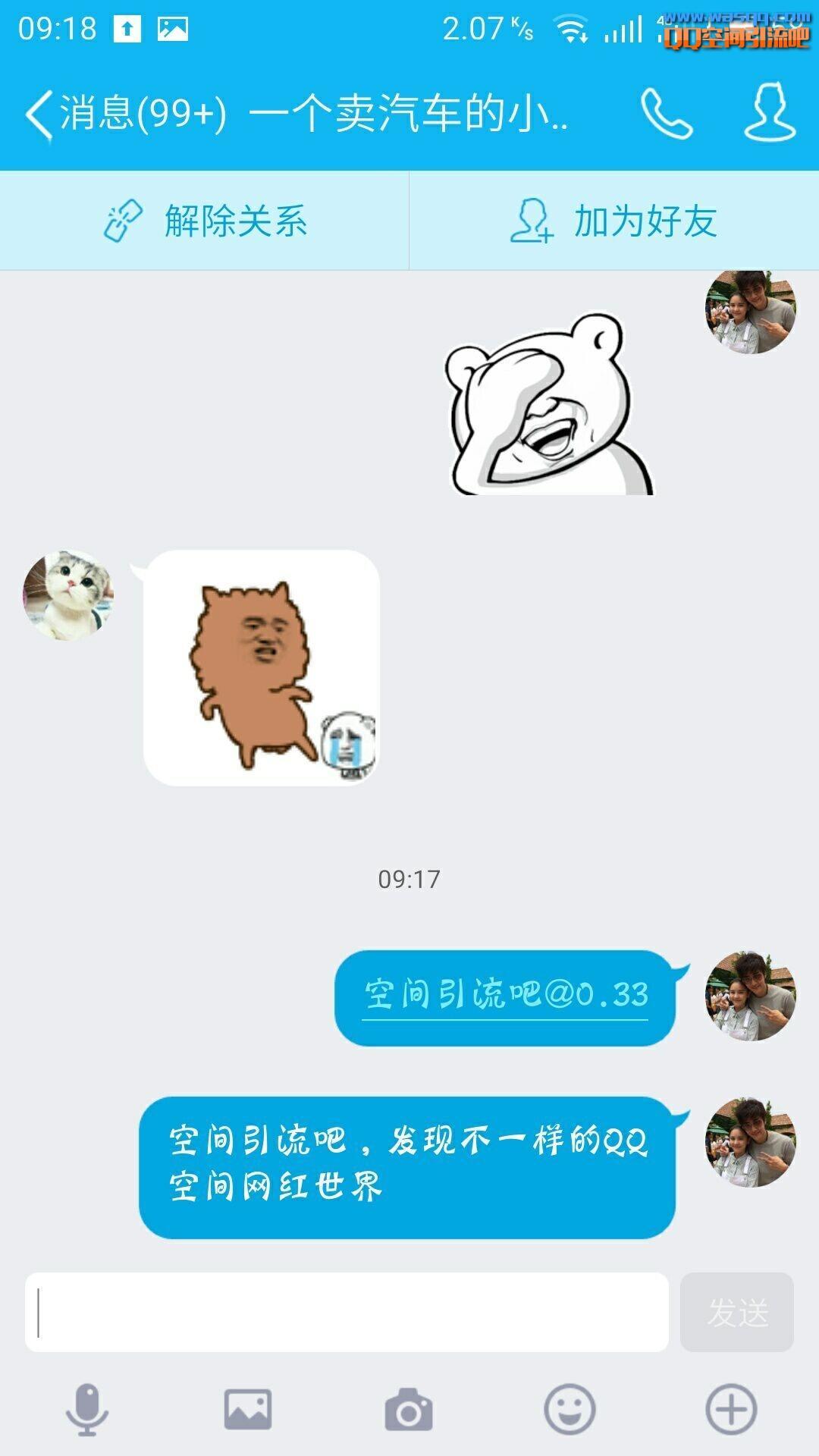Open the 空间引流吧@0.33 link

tap(506, 994)
